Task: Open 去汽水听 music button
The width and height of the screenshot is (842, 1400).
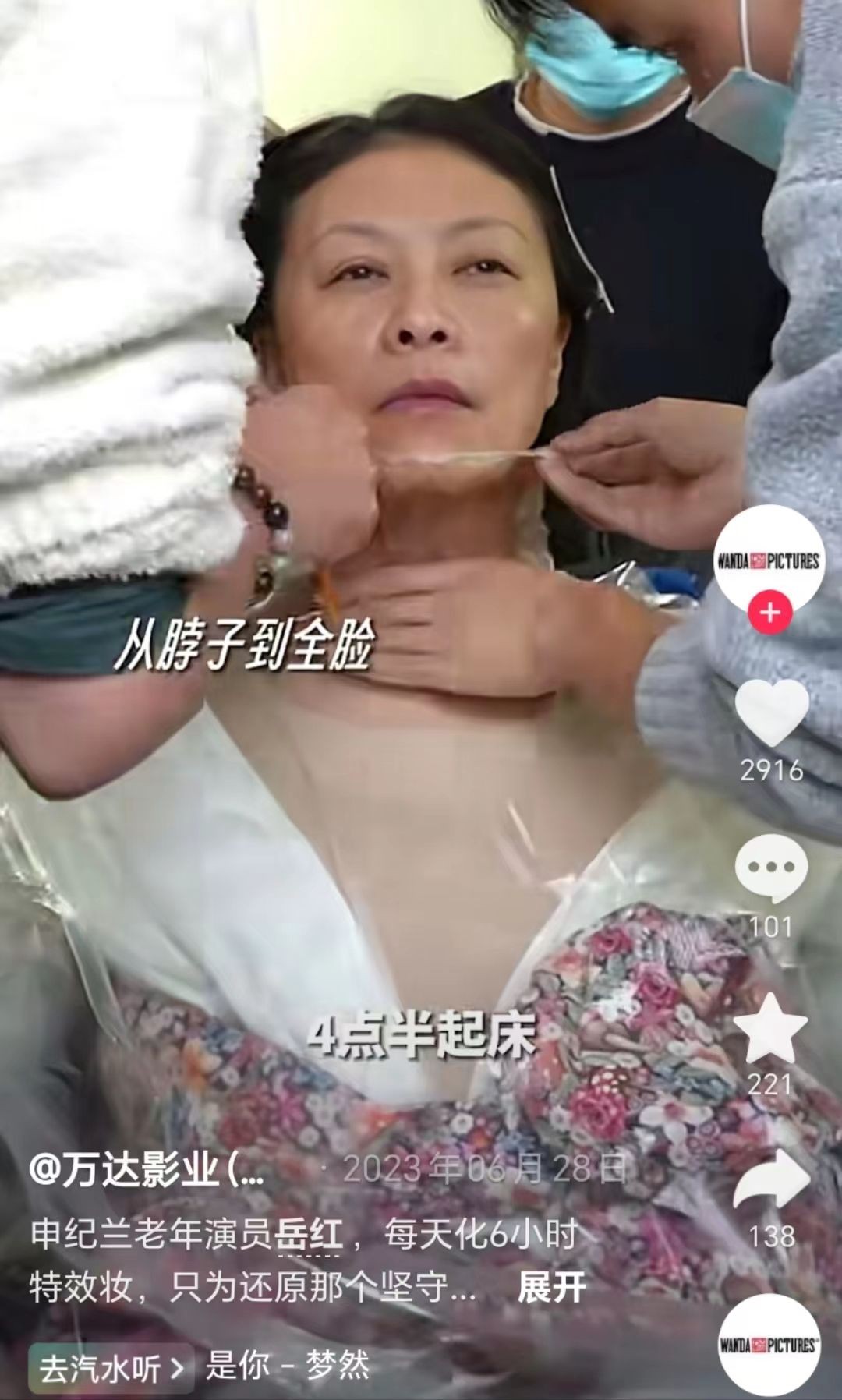Action: coord(111,1368)
